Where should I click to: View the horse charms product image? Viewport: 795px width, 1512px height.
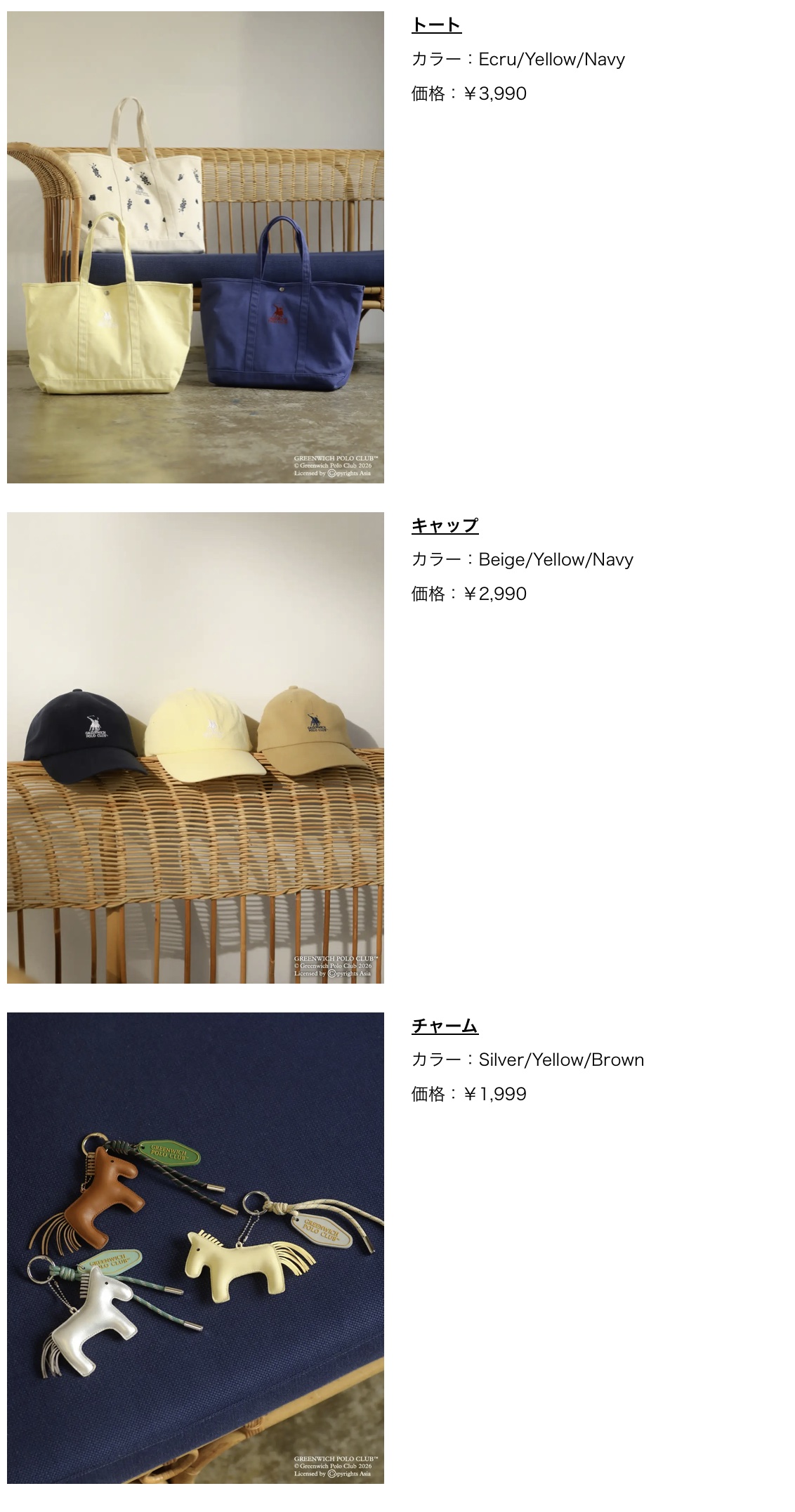pyautogui.click(x=195, y=1248)
